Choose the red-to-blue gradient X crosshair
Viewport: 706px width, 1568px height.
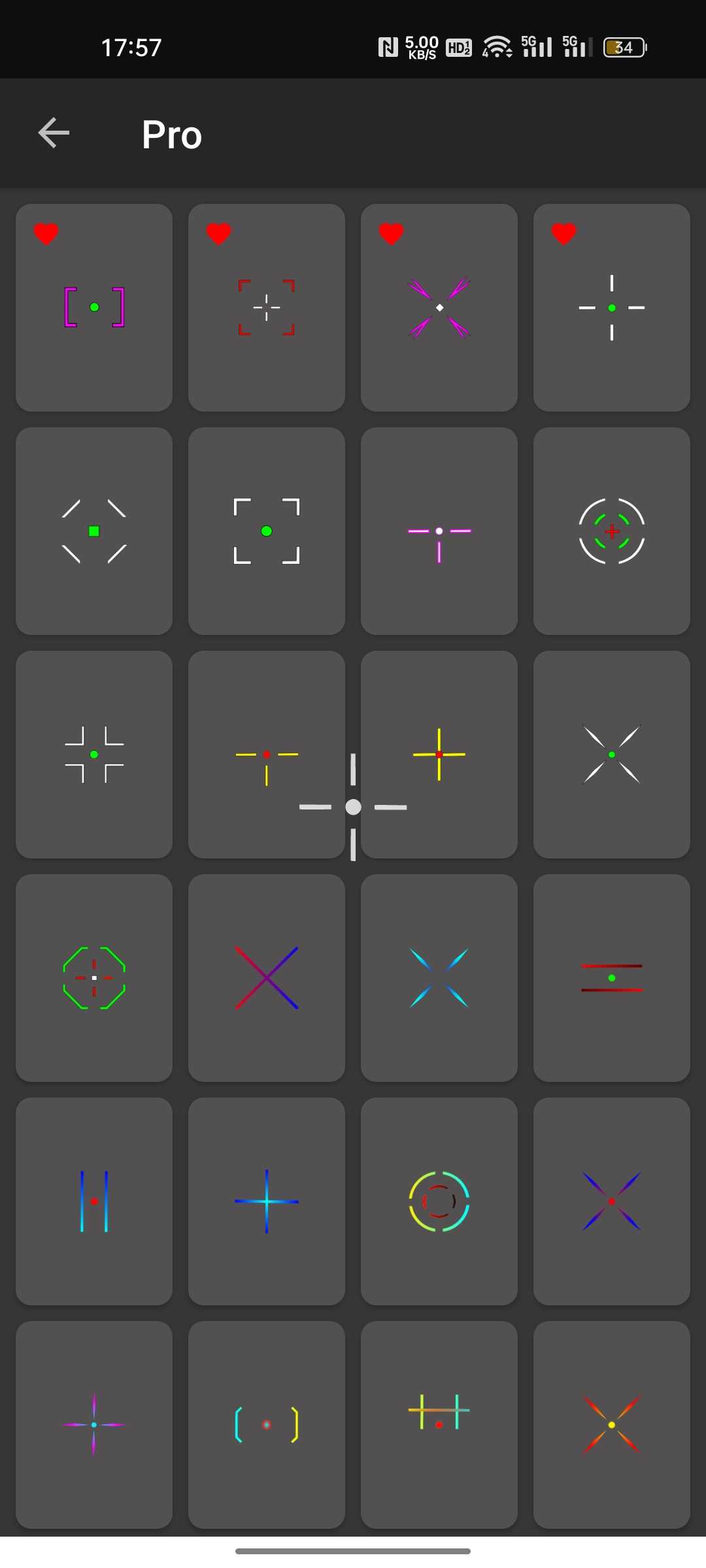(267, 977)
